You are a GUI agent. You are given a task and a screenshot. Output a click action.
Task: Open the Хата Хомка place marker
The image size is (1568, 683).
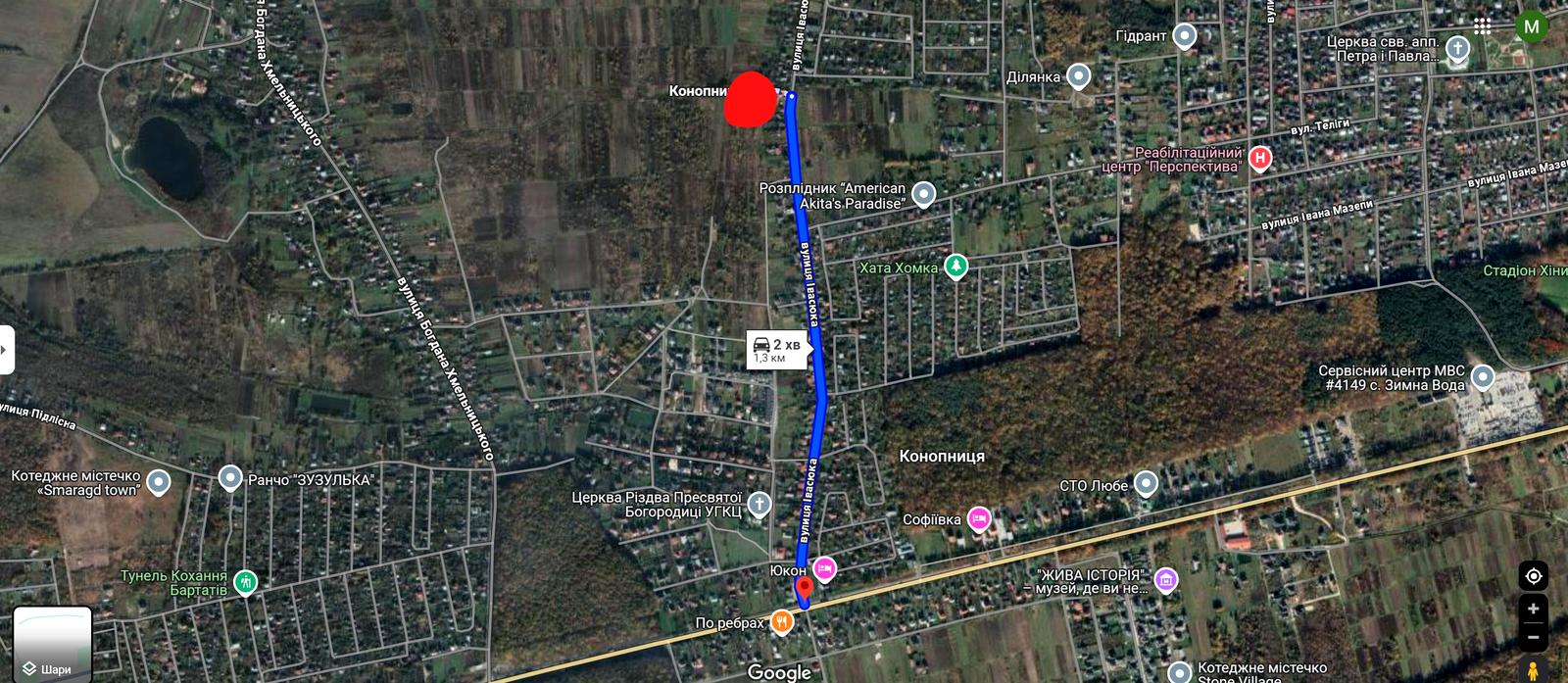(x=955, y=267)
